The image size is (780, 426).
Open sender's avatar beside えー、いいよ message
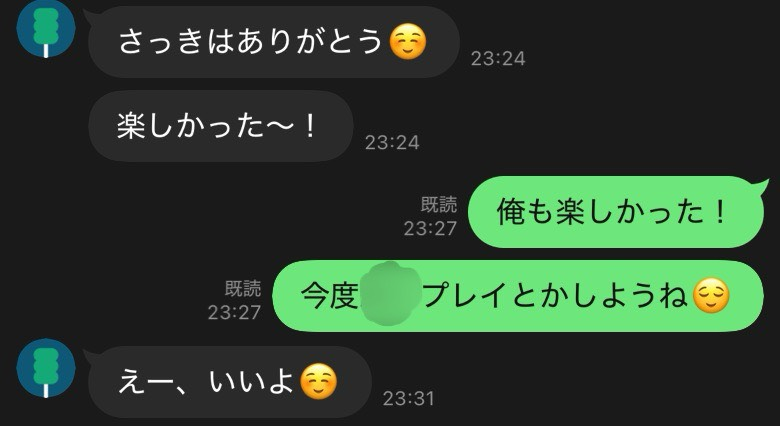[46, 368]
